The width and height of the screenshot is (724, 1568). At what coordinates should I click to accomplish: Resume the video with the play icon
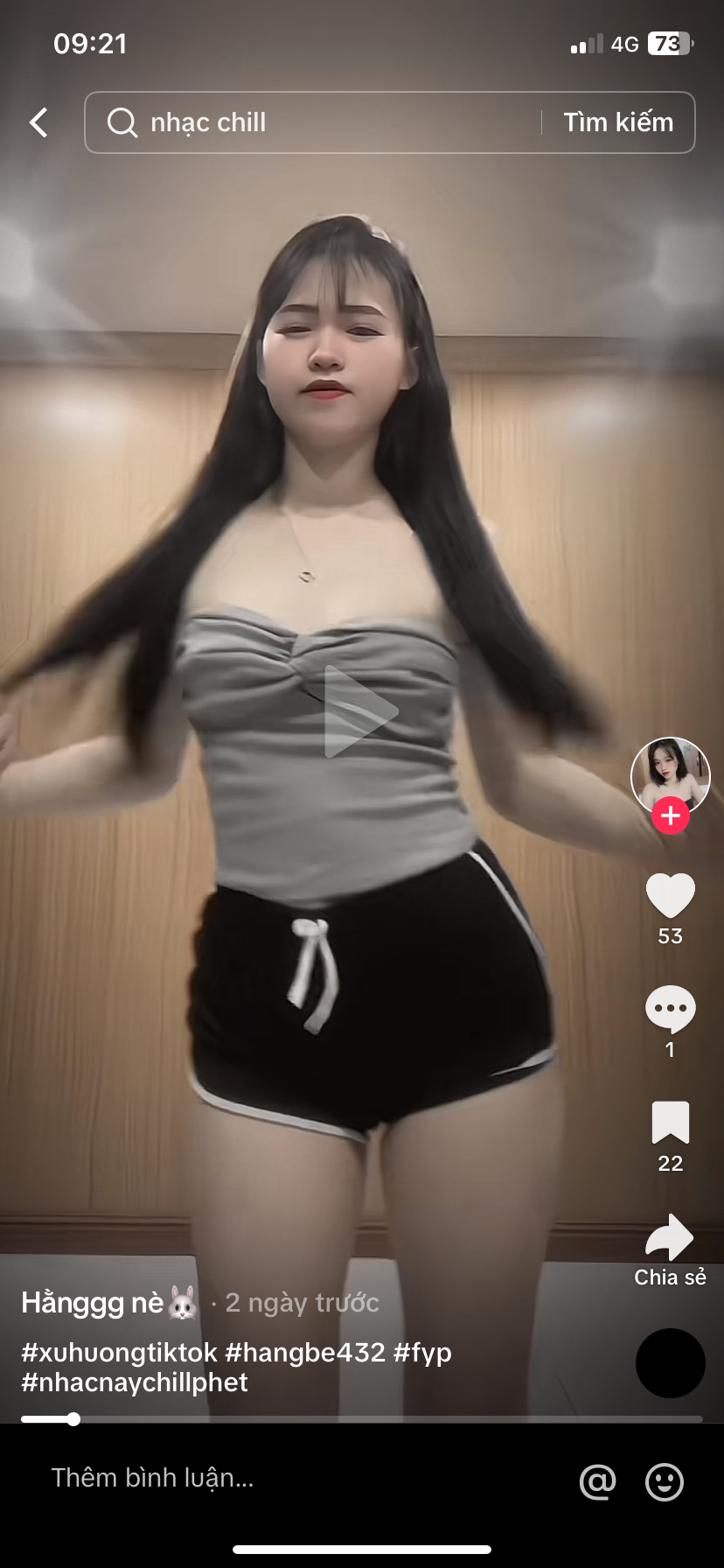[360, 711]
